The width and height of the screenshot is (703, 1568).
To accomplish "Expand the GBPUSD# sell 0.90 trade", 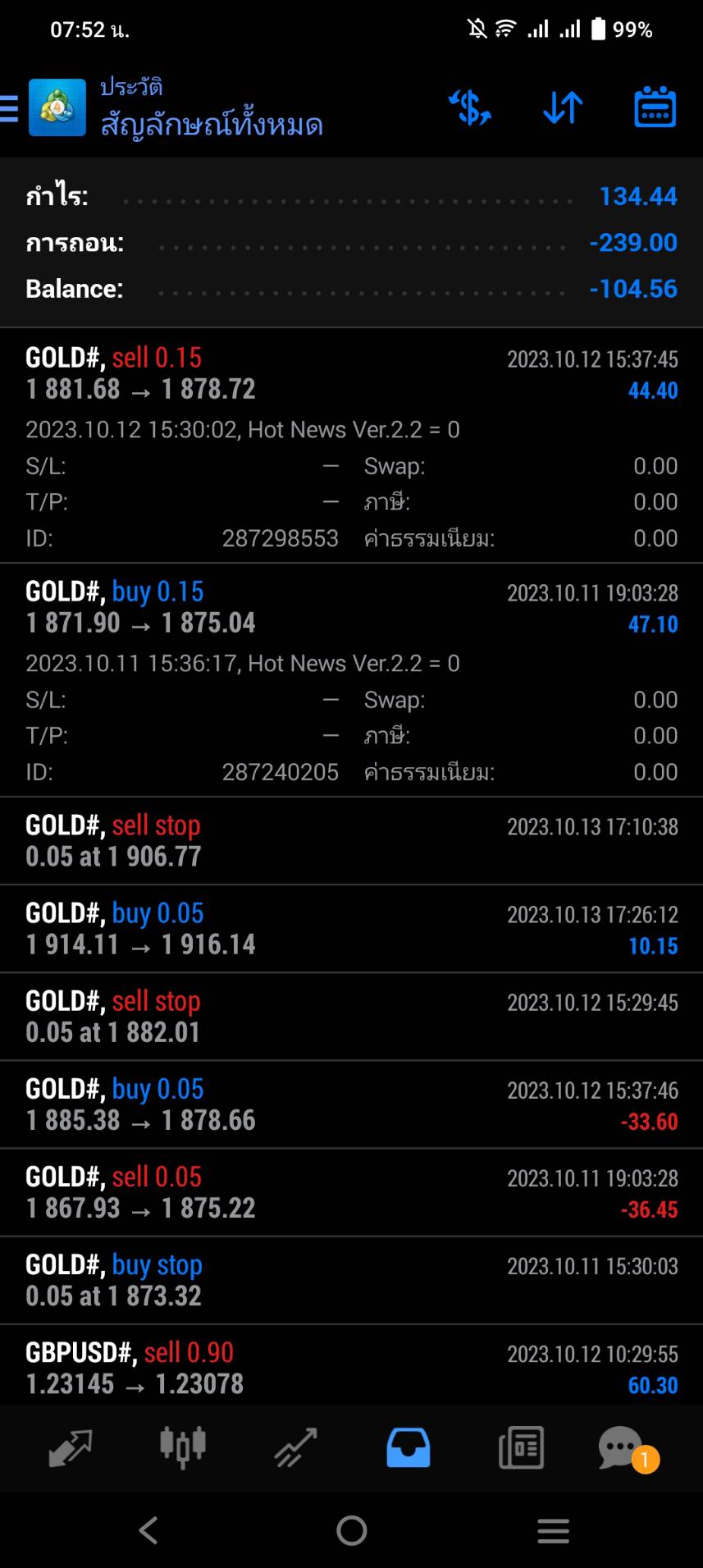I will [x=351, y=1365].
